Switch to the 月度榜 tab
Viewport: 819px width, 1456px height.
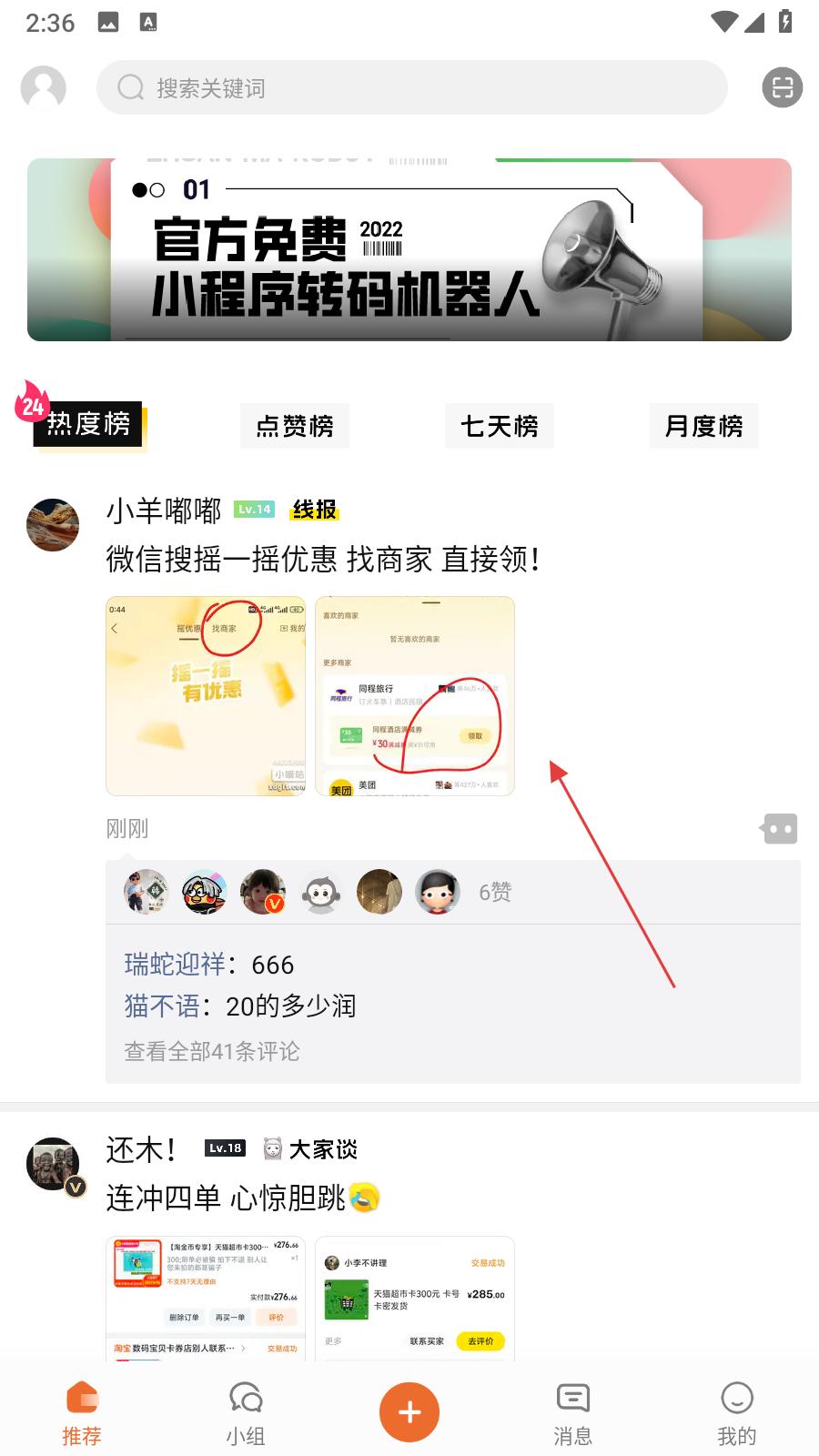703,426
